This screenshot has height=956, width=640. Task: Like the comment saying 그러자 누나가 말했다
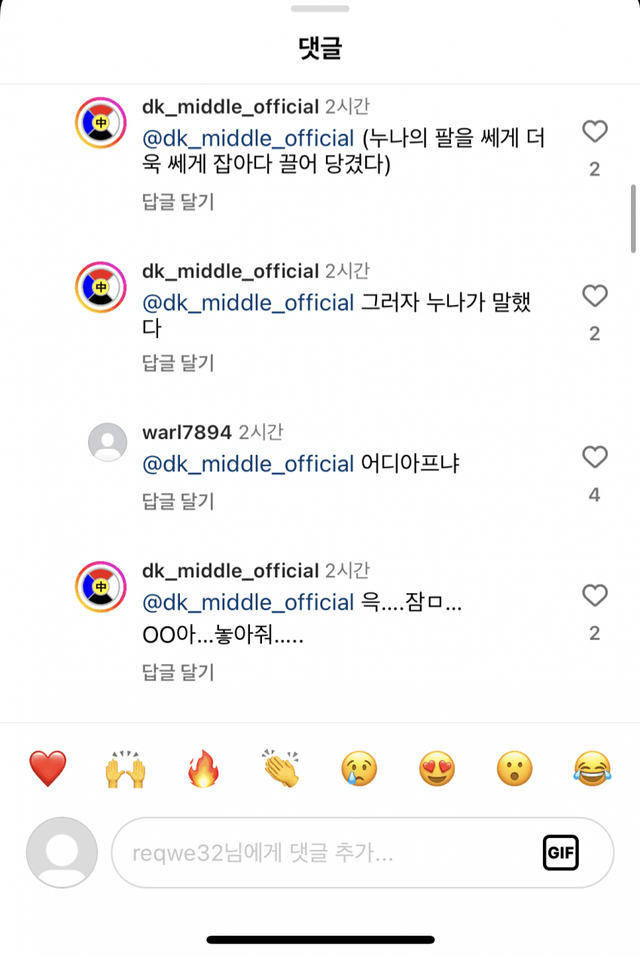pos(595,296)
